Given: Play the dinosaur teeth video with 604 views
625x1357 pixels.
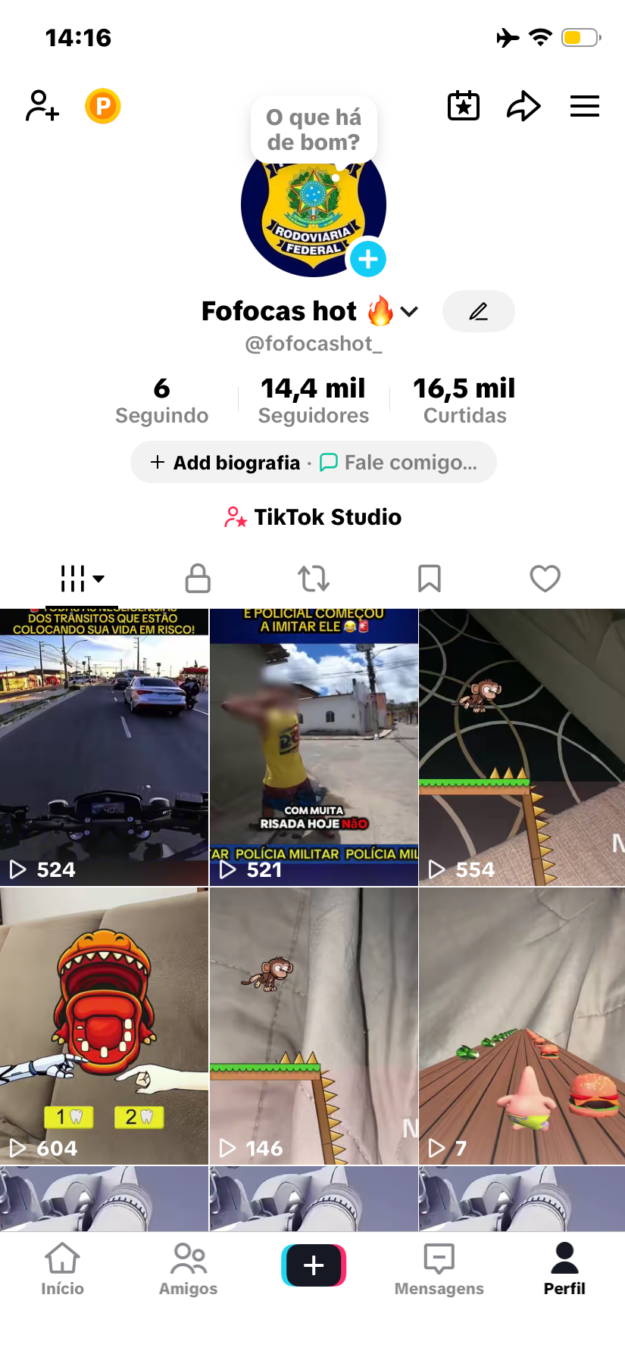Looking at the screenshot, I should (104, 1025).
